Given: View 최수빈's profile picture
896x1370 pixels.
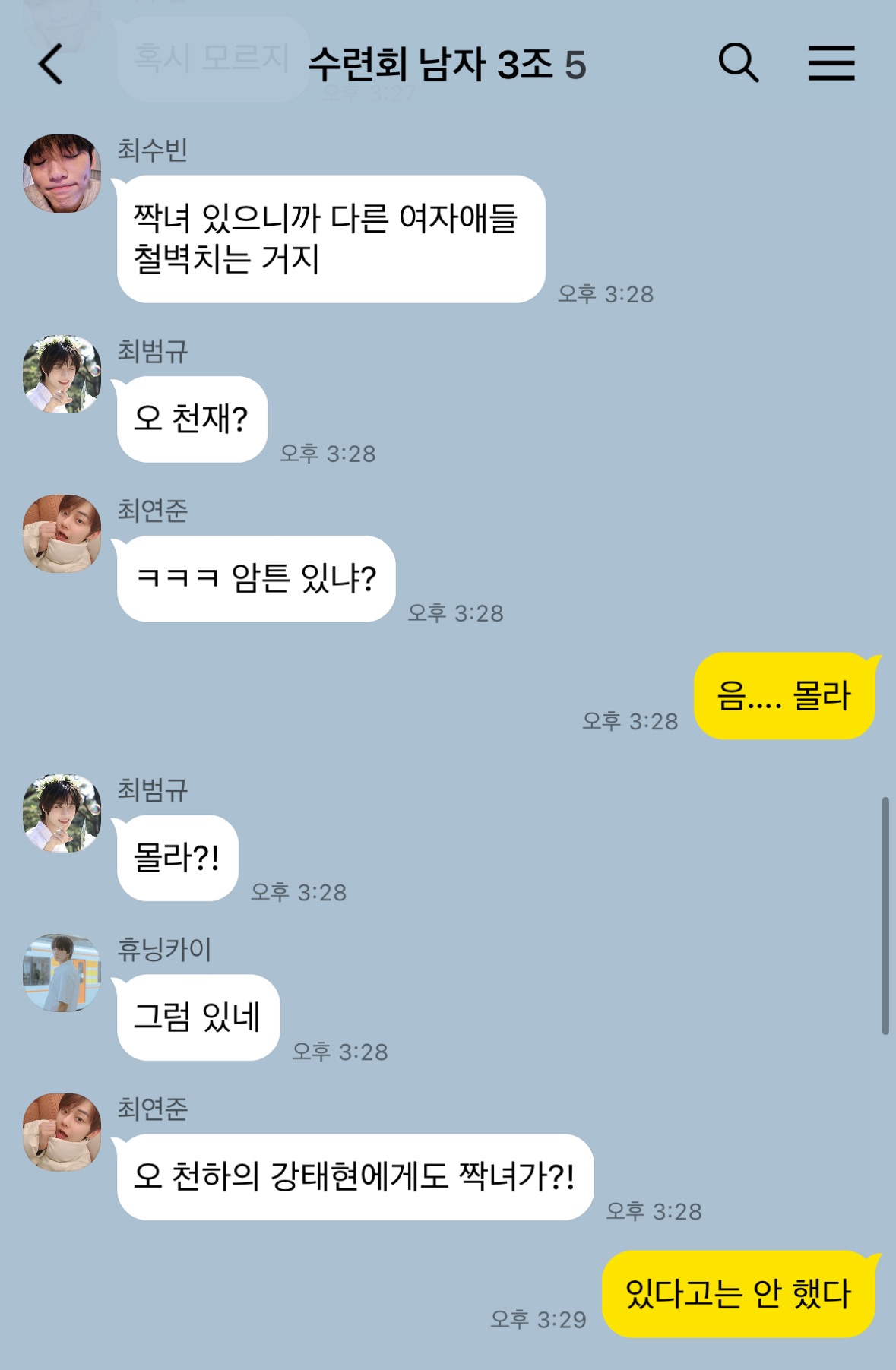Looking at the screenshot, I should point(62,173).
